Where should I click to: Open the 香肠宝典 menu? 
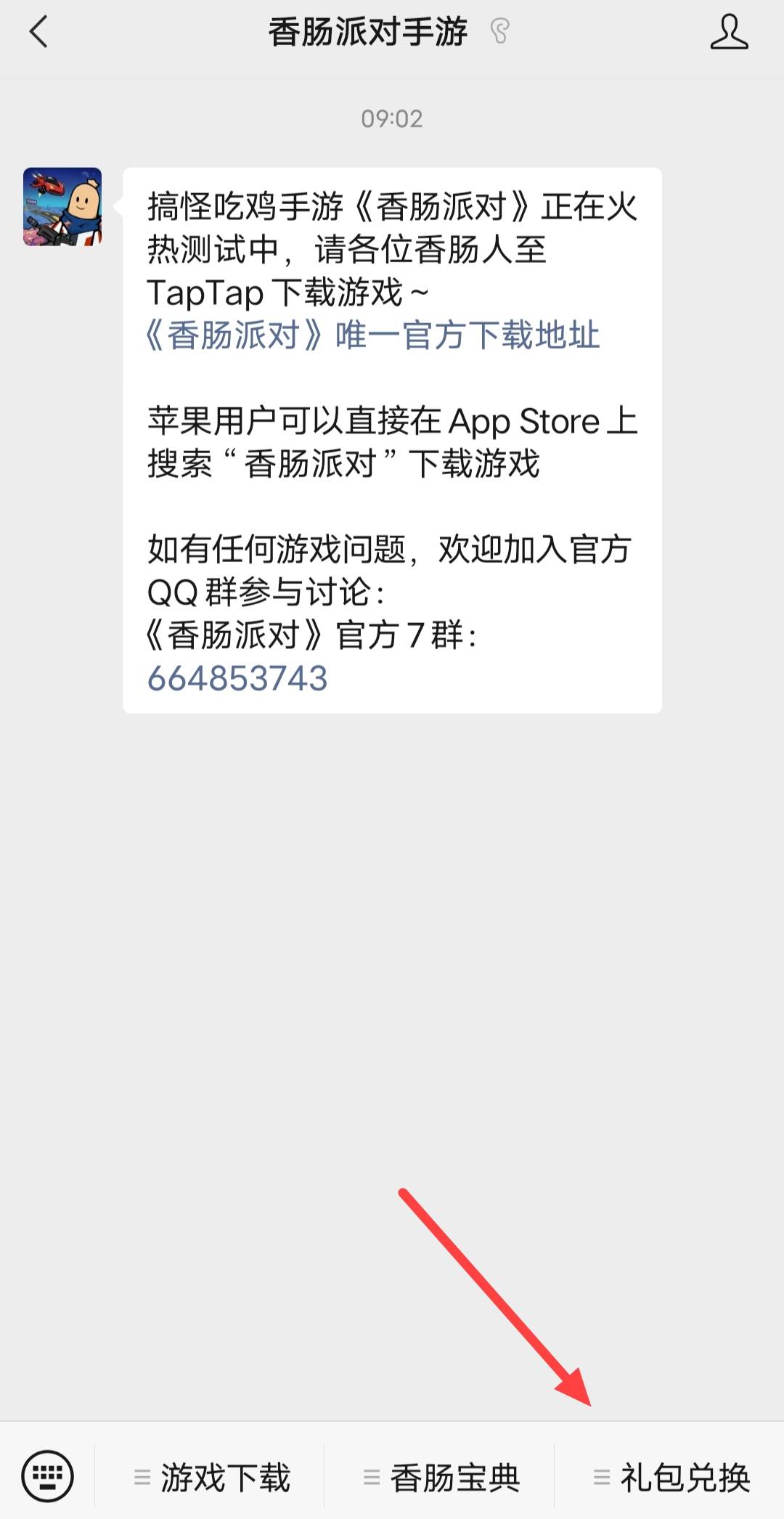coord(442,1478)
